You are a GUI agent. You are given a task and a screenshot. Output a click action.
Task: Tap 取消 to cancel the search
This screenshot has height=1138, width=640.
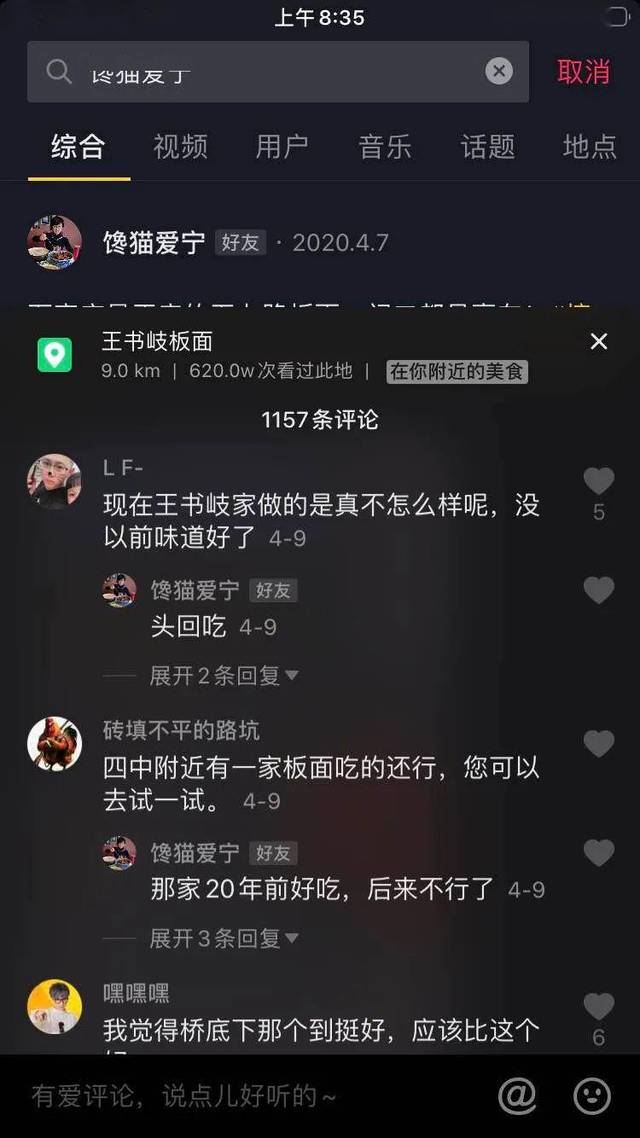pyautogui.click(x=583, y=72)
